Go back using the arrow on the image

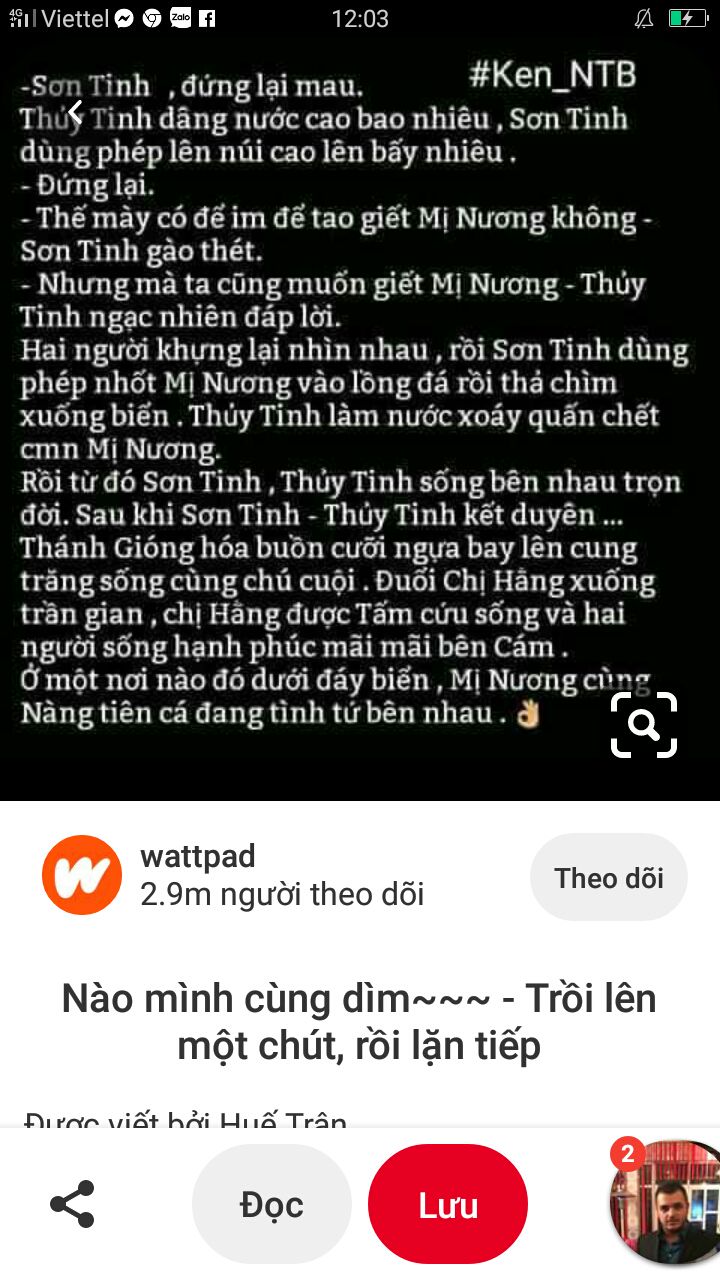coord(74,112)
